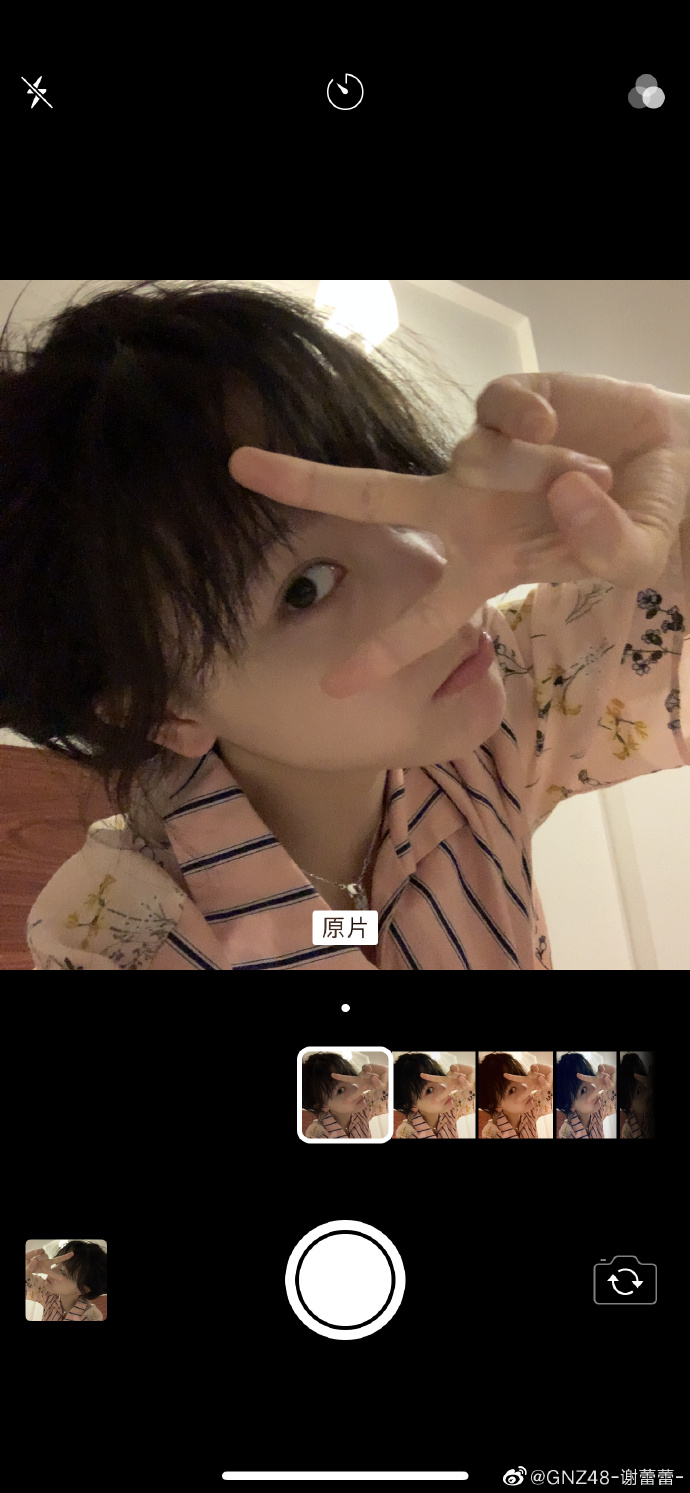Open the last captured photo thumbnail
Image resolution: width=690 pixels, height=1493 pixels.
pos(66,1280)
